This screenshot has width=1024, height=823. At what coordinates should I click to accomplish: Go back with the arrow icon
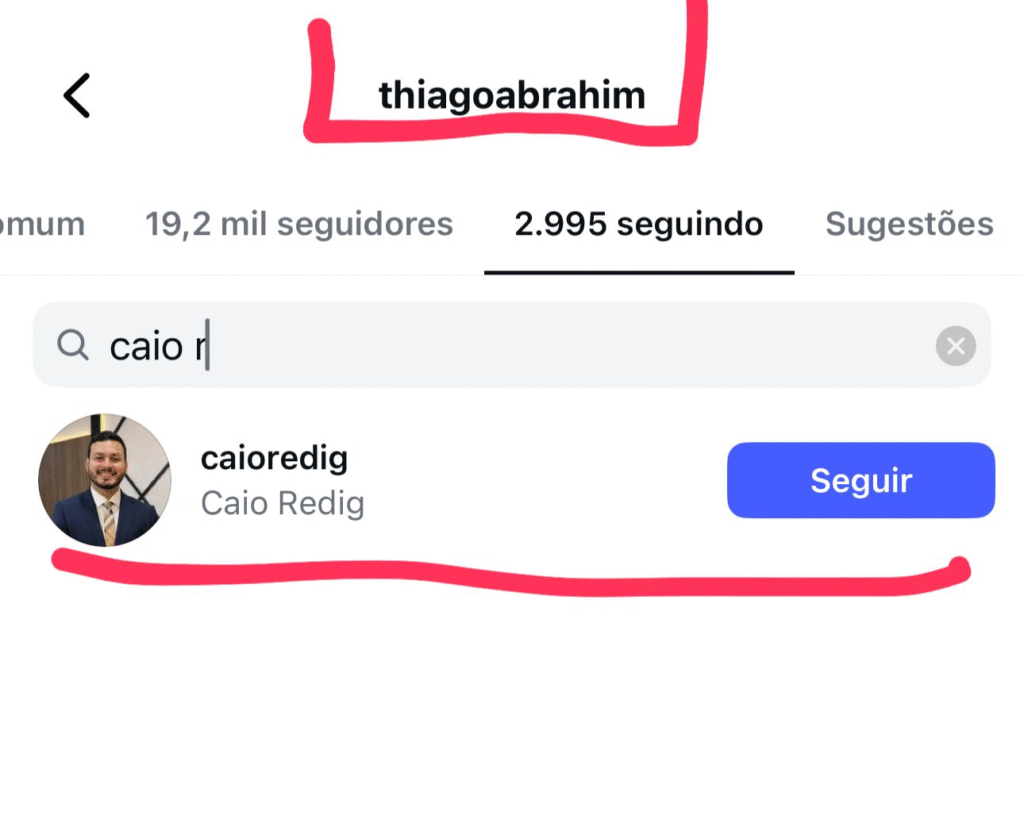coord(77,96)
